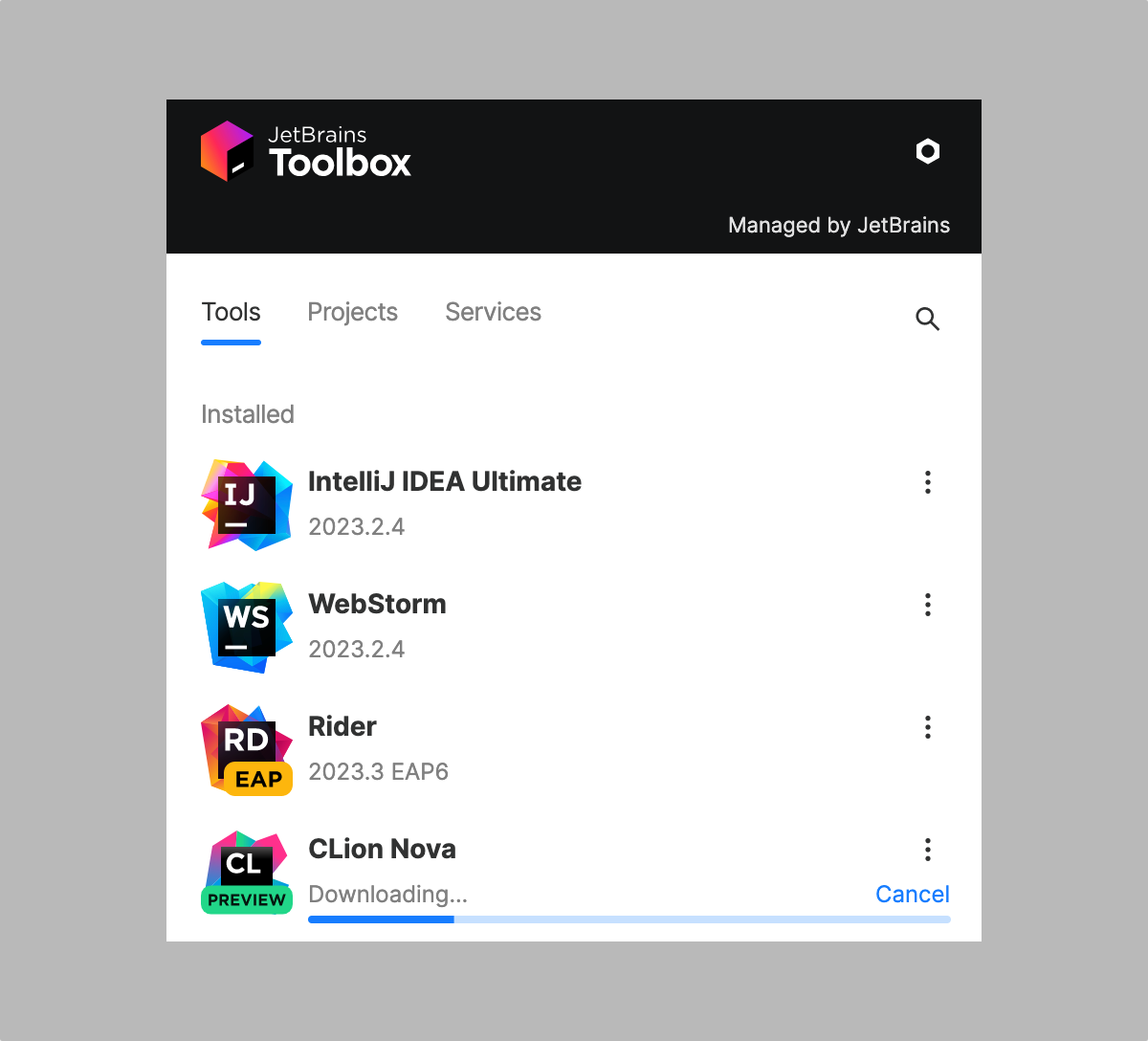This screenshot has width=1148, height=1041.
Task: Open options menu for Rider
Action: 927,727
